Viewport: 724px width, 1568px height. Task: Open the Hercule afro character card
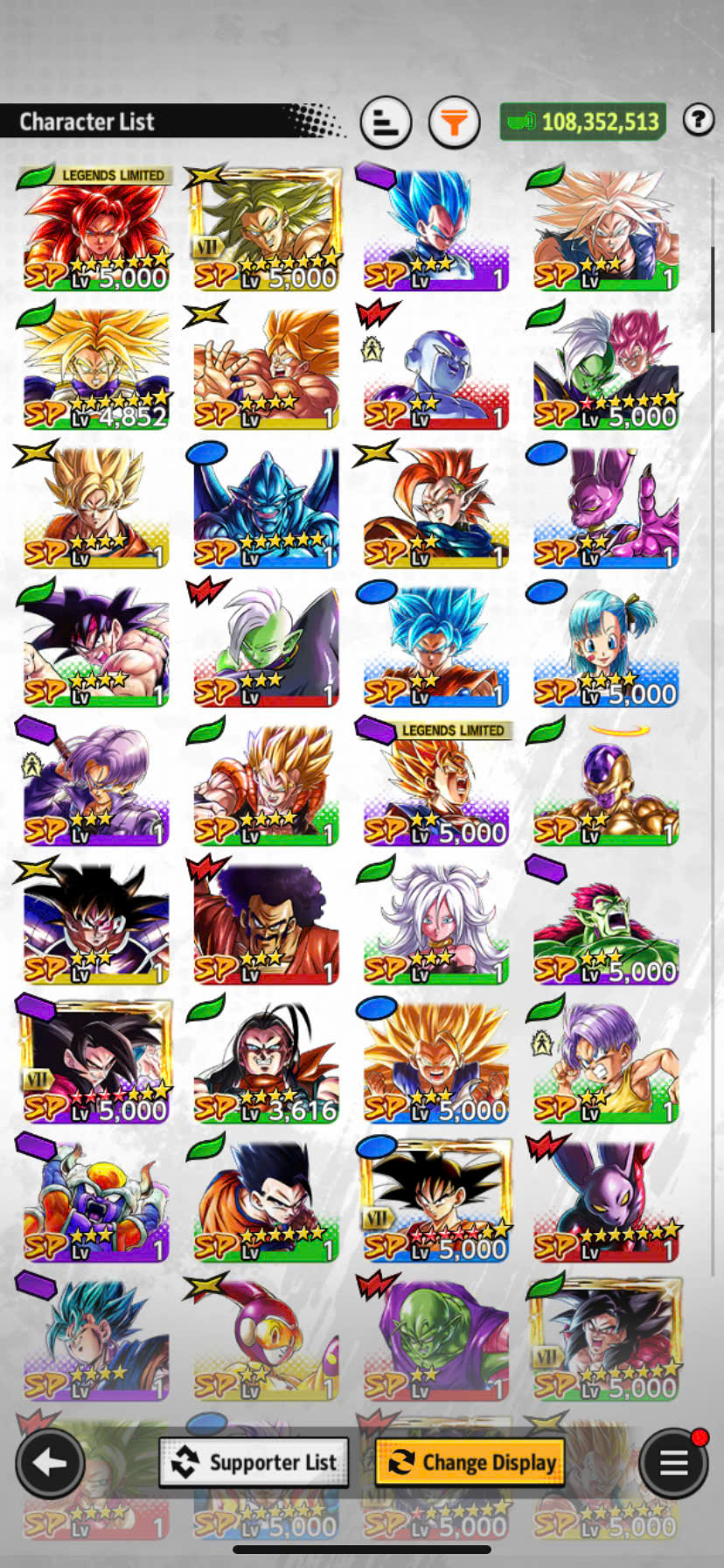(x=265, y=924)
